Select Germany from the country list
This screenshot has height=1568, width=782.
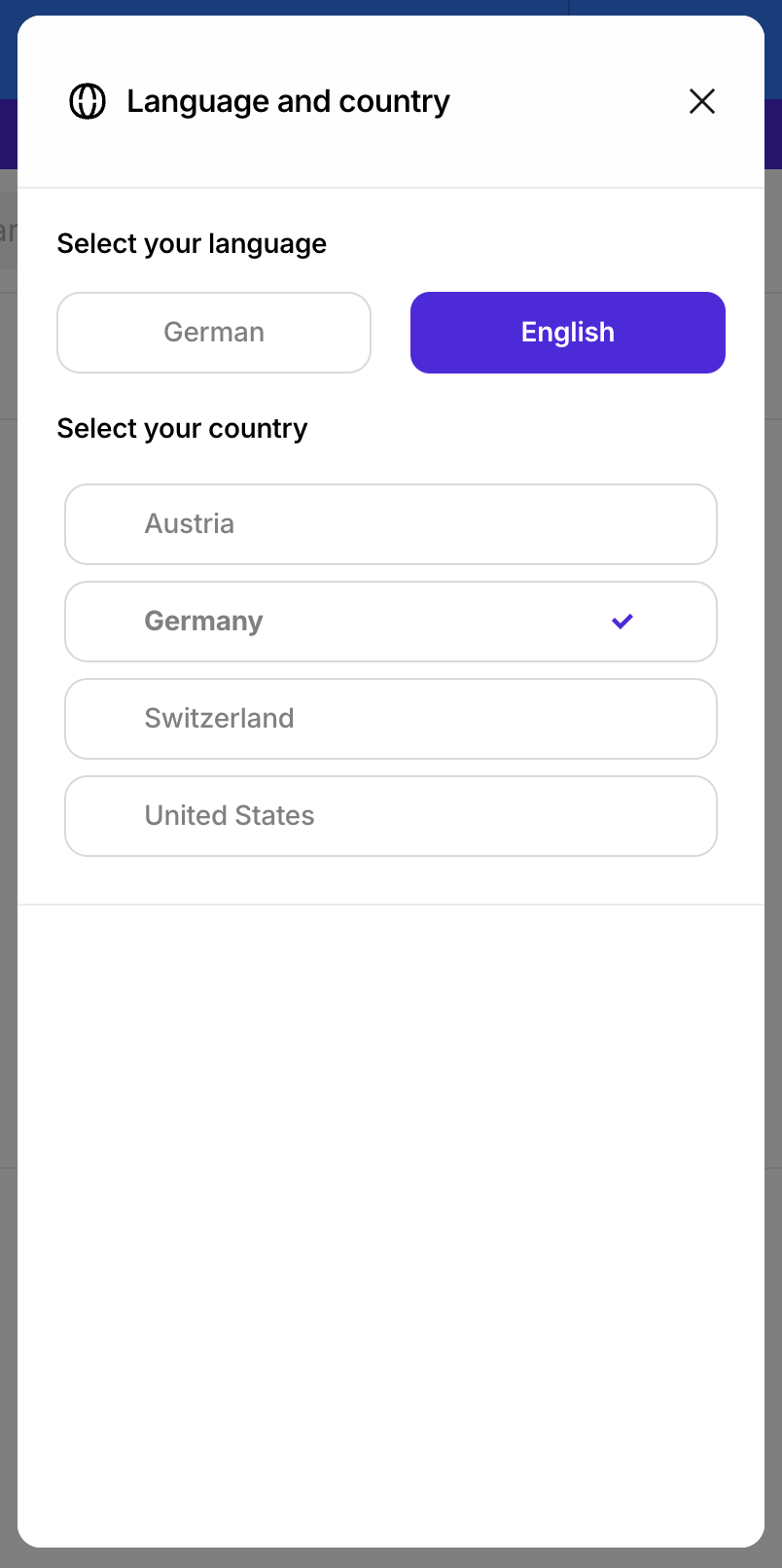point(390,622)
